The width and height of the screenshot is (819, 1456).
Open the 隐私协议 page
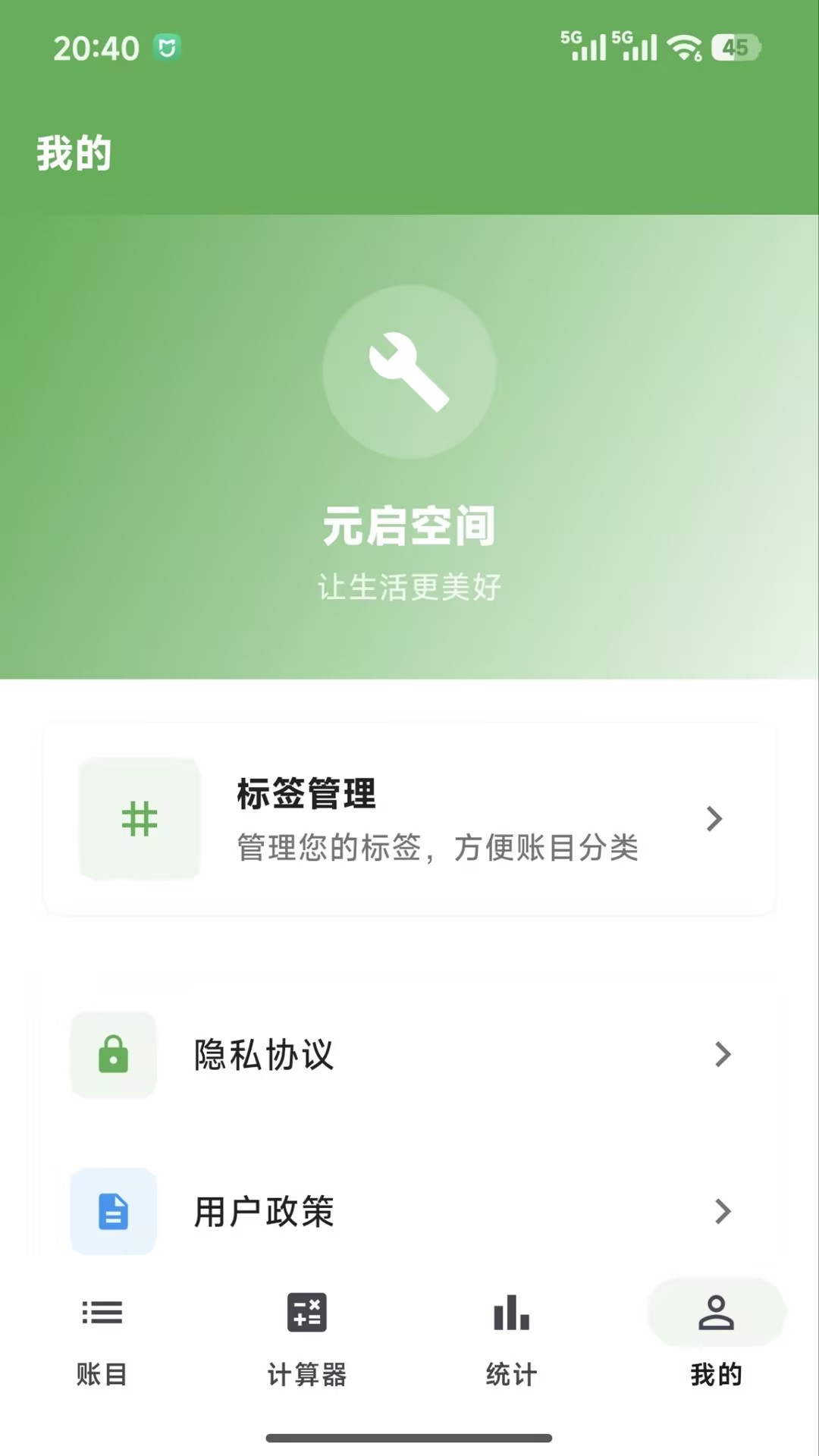tap(409, 1055)
